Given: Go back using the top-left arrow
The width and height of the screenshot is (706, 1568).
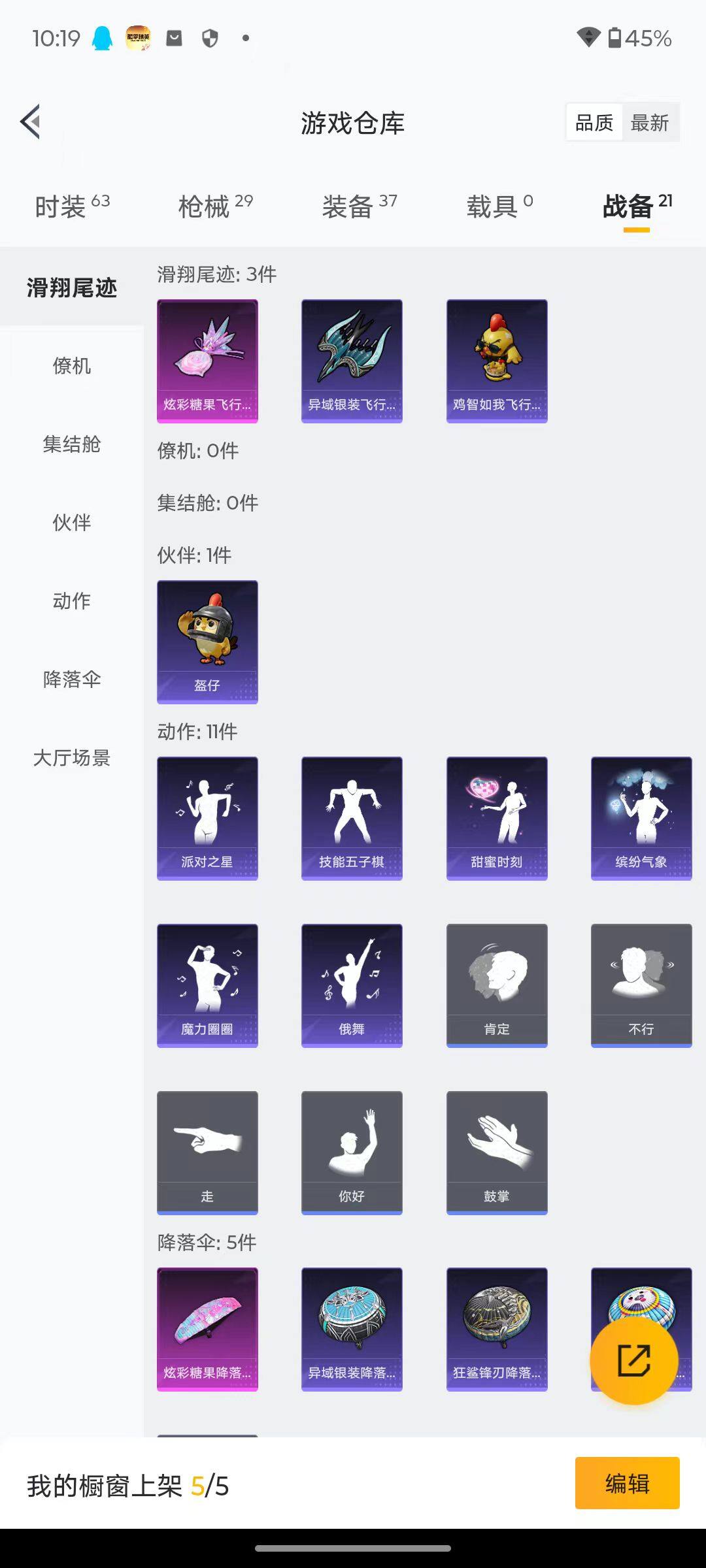Looking at the screenshot, I should 30,122.
